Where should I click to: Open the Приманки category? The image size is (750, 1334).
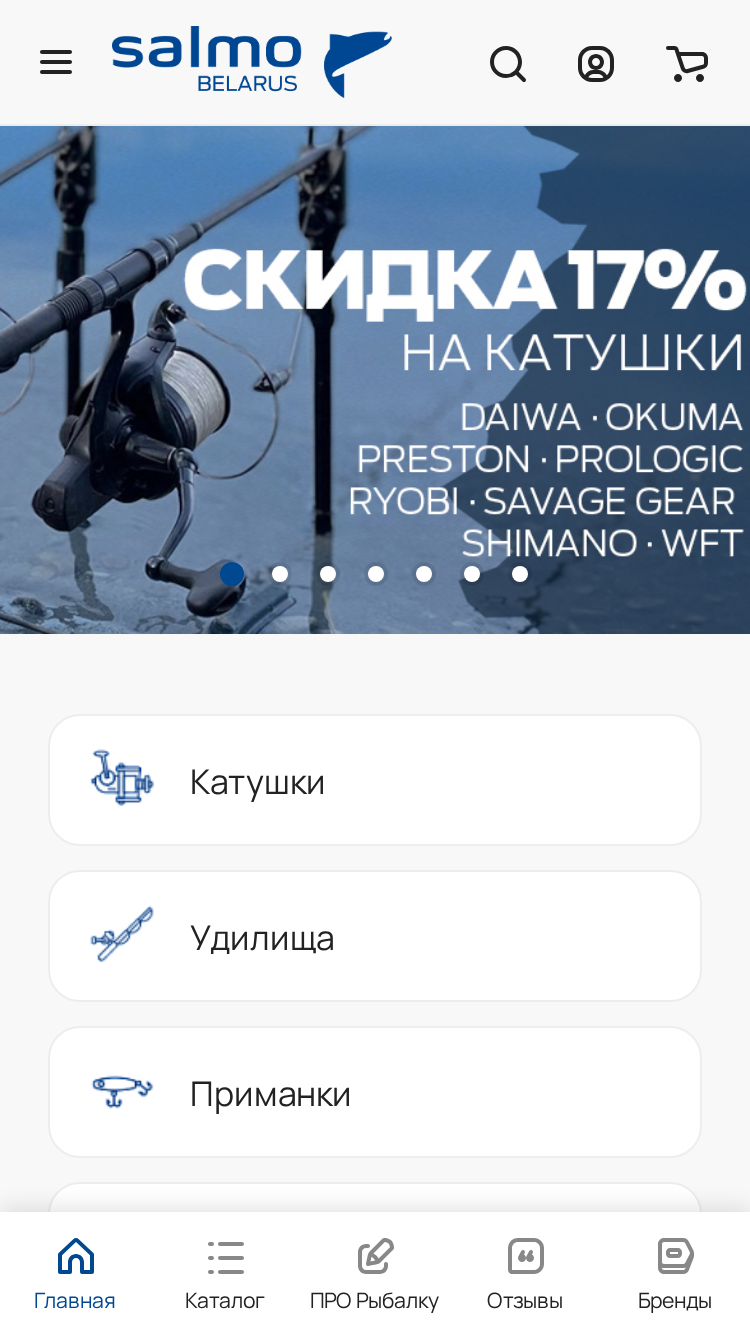pos(375,1092)
